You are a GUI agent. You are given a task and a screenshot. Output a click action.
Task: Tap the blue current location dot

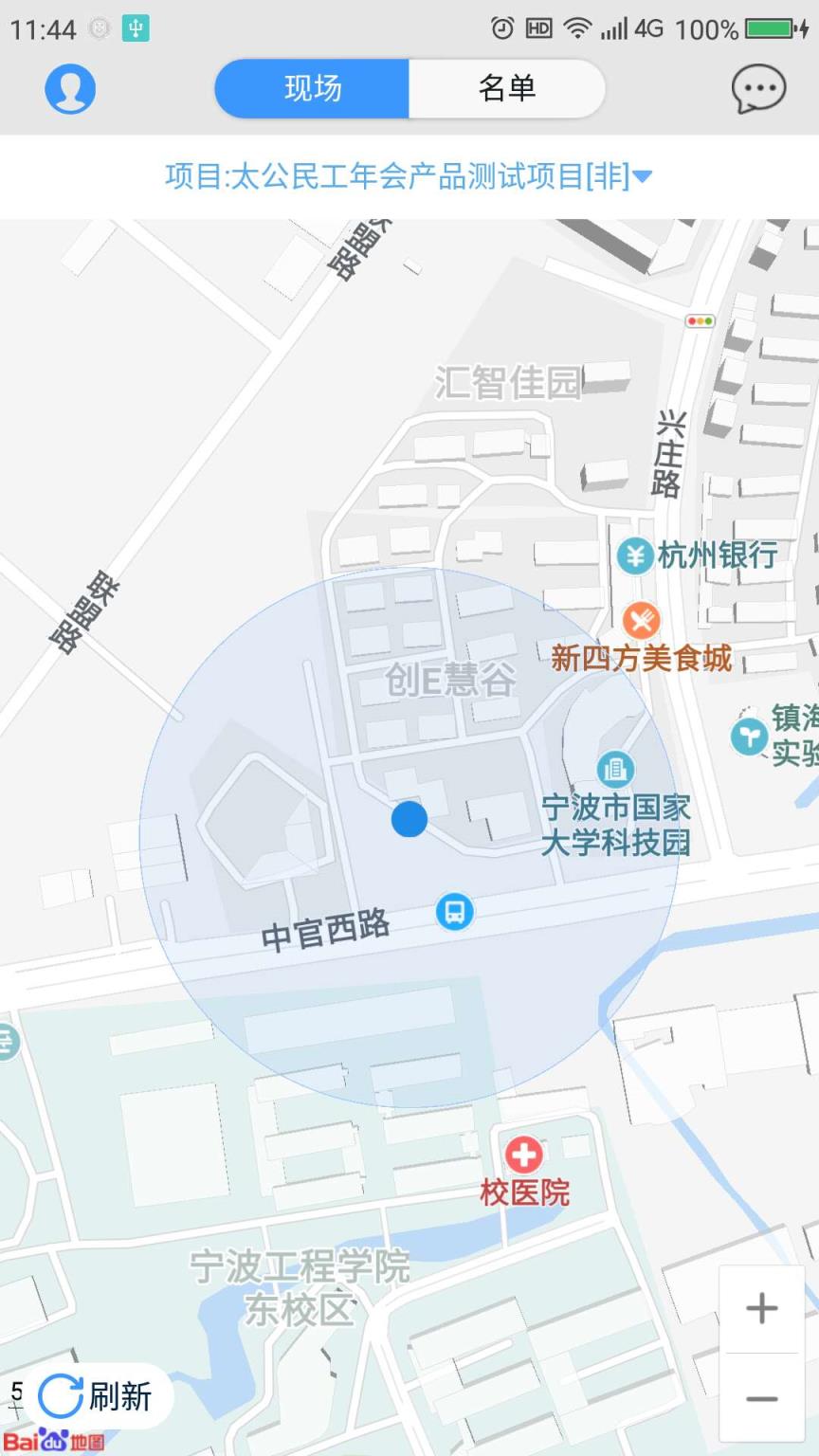click(x=409, y=819)
